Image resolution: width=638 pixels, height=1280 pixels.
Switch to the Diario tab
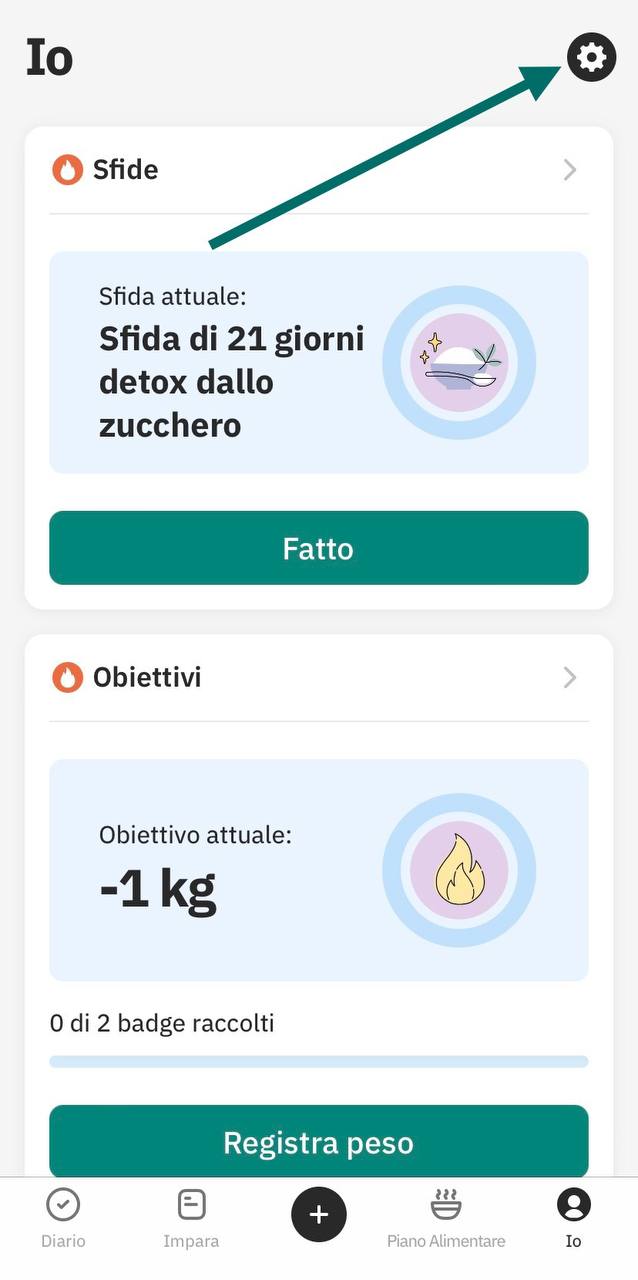tap(63, 1218)
